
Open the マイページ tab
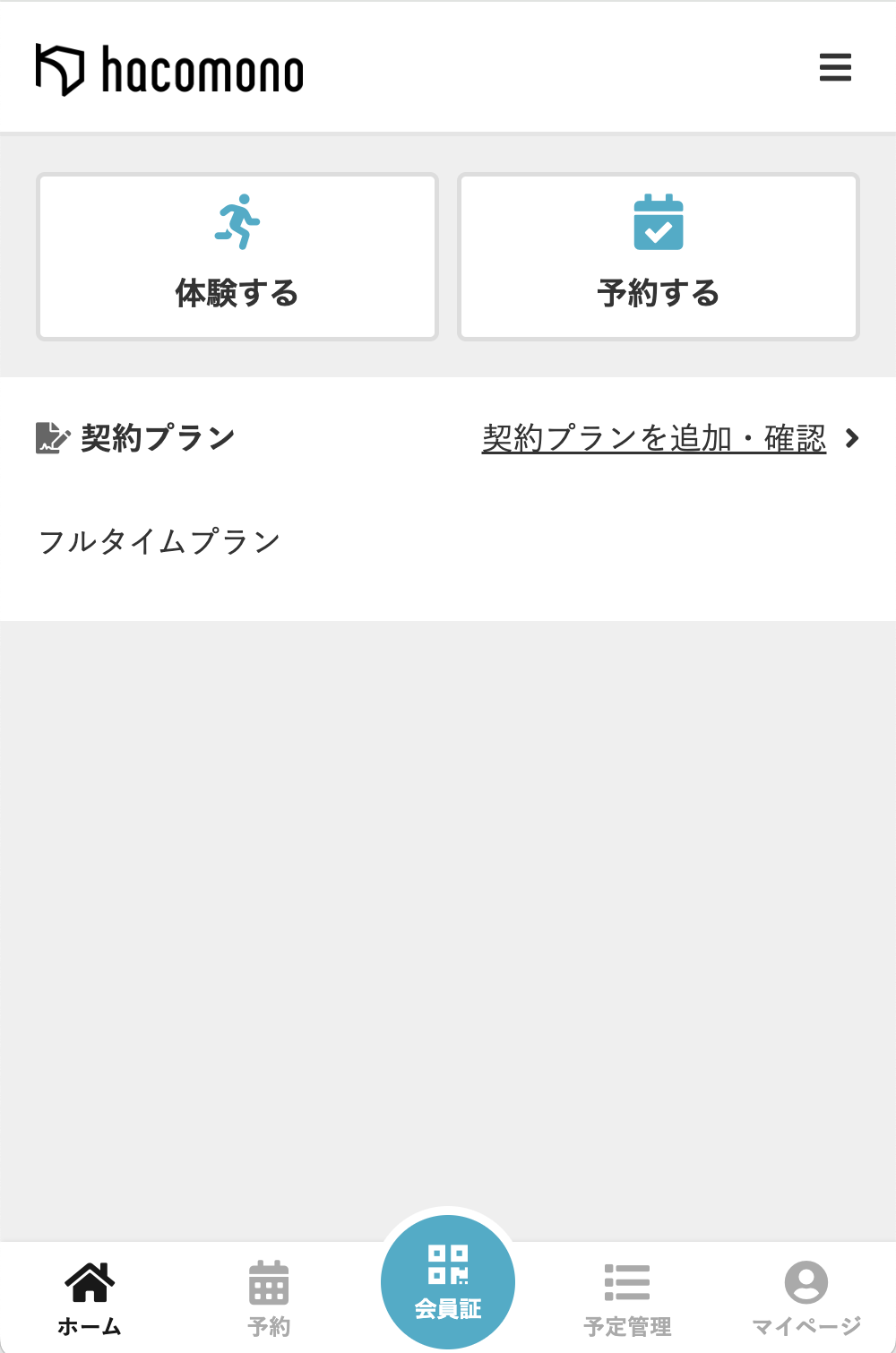(x=806, y=1297)
